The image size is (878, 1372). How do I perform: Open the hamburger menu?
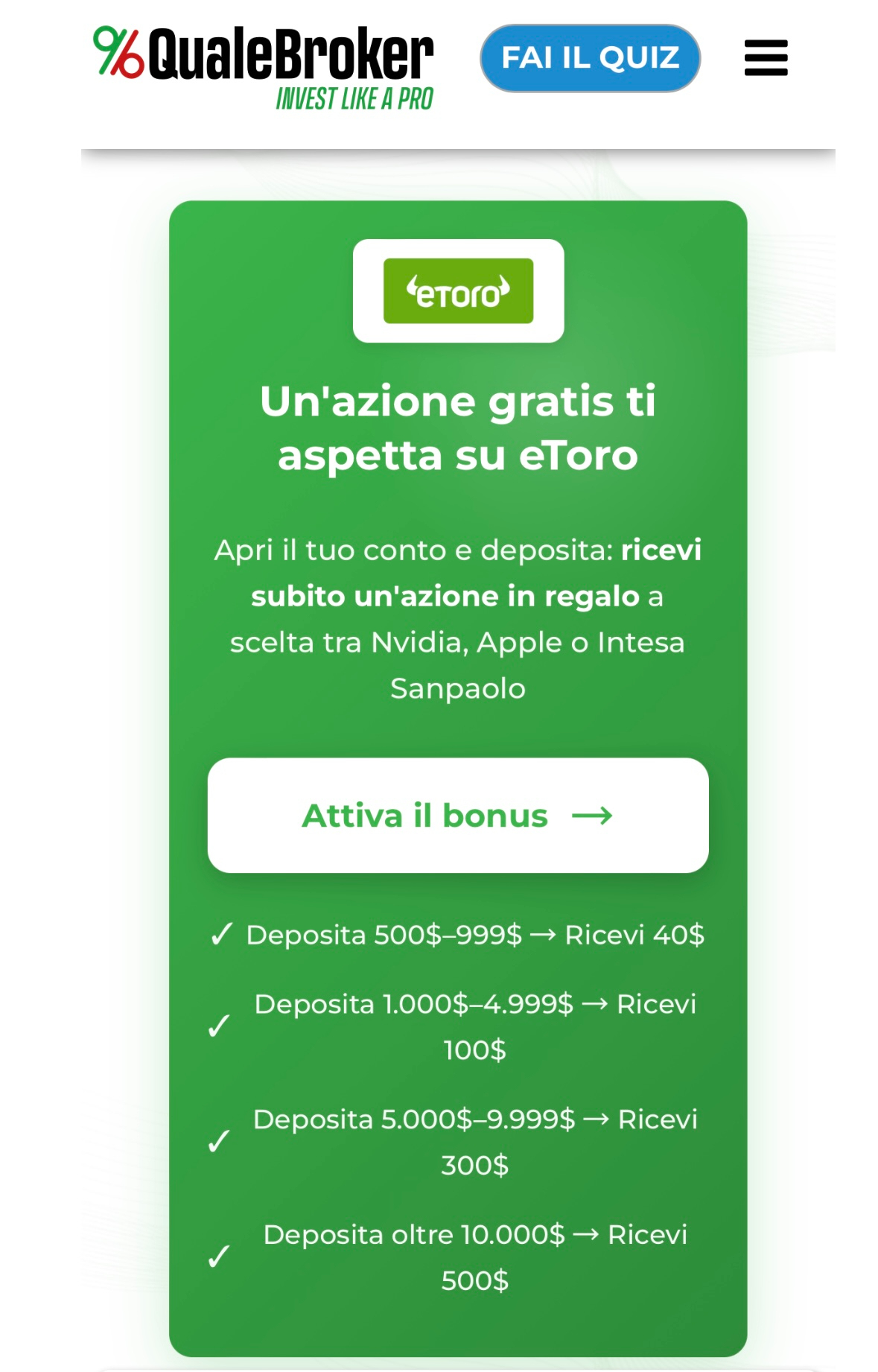tap(766, 58)
